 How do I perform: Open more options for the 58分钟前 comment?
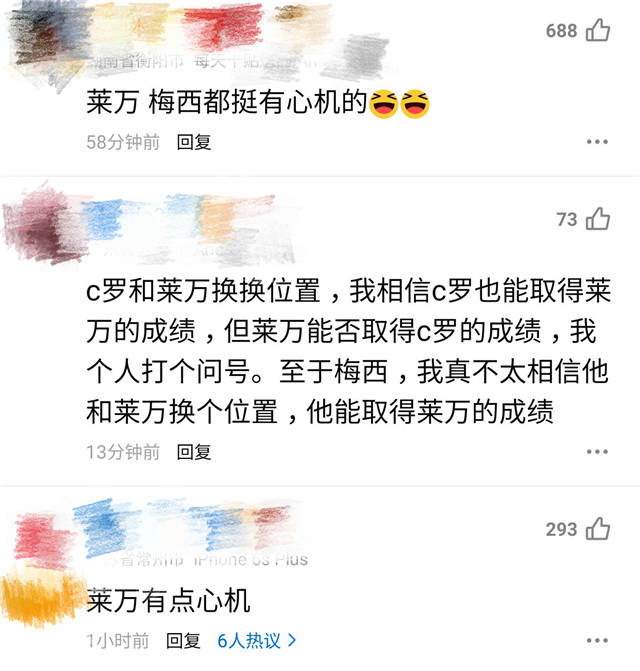tap(597, 142)
